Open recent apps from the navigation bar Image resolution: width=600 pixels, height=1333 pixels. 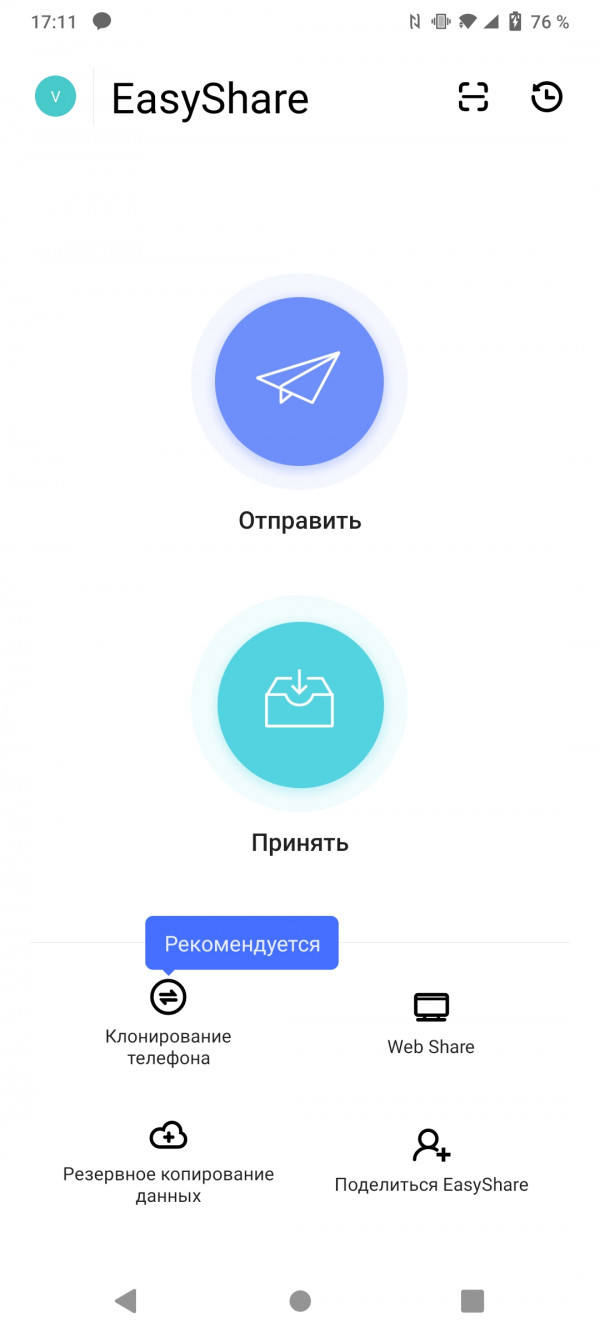tap(472, 1300)
